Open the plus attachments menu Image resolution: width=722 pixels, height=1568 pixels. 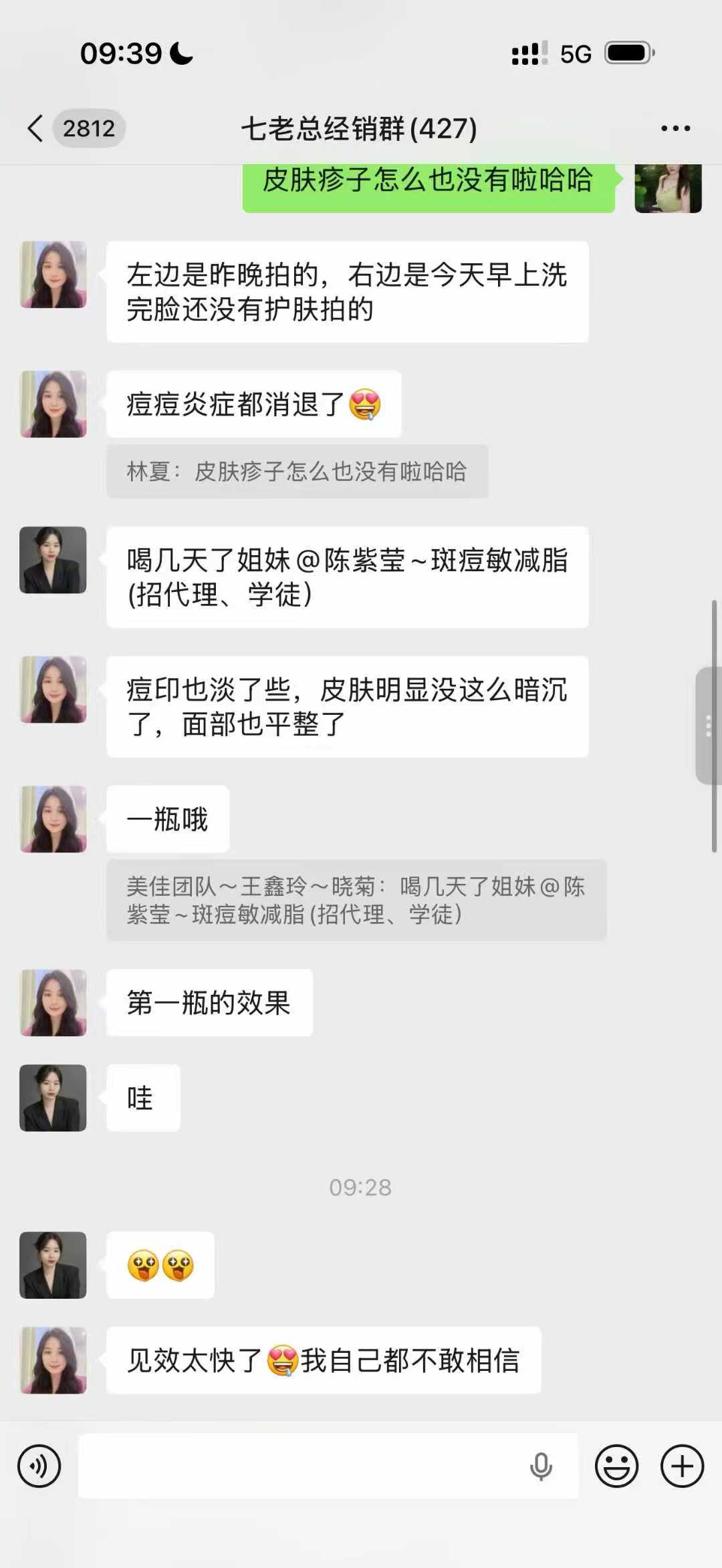682,1466
